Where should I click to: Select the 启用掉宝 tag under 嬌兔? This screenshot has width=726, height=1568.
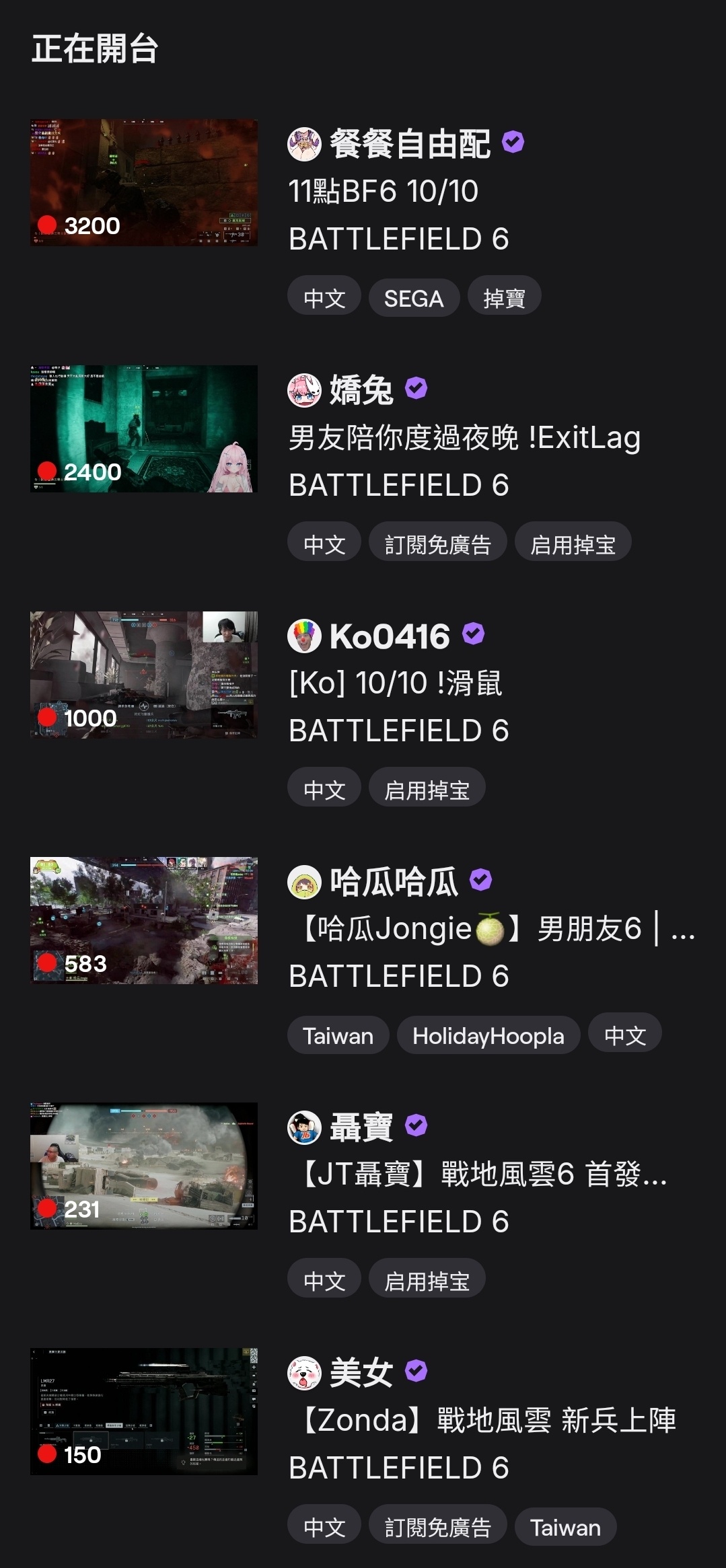(x=573, y=544)
